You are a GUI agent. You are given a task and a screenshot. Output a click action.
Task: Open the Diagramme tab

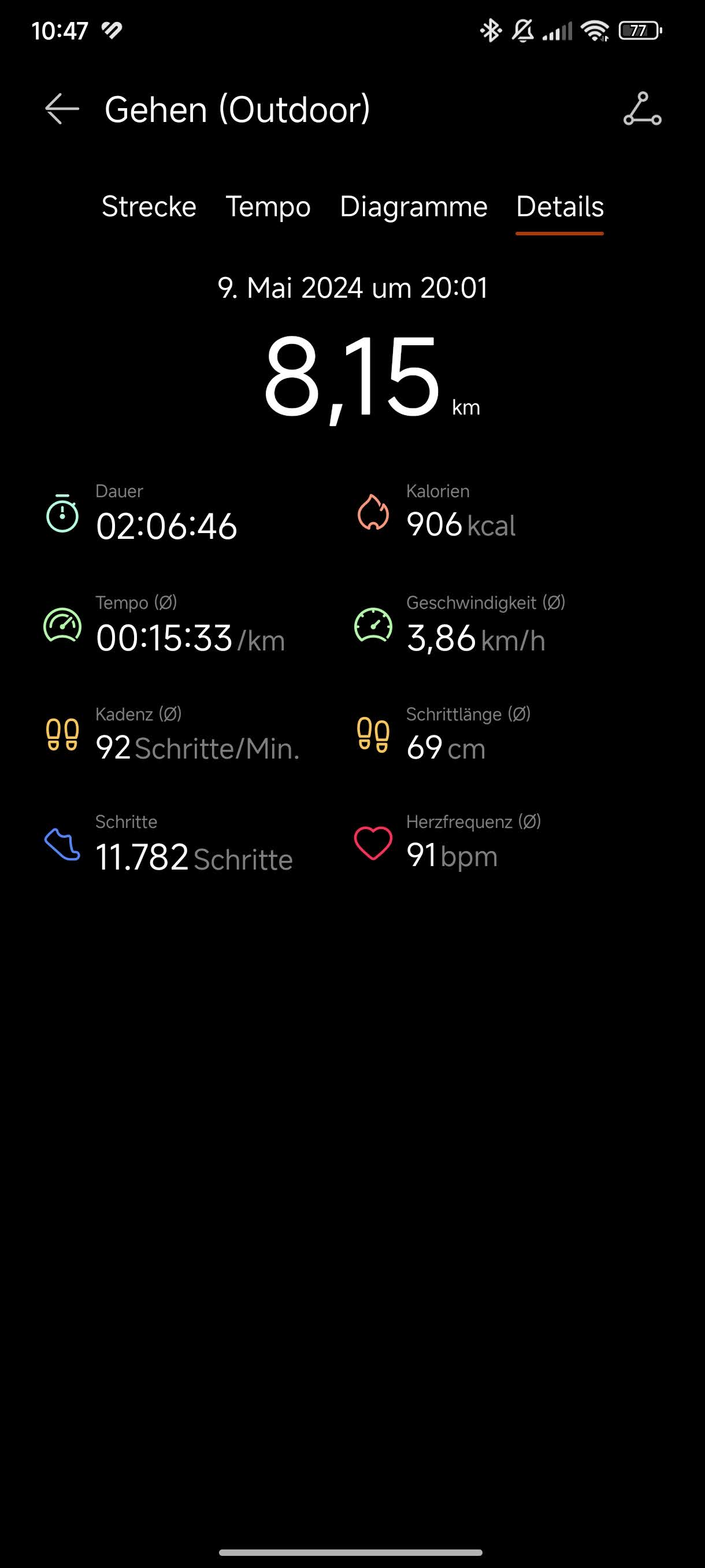tap(414, 206)
